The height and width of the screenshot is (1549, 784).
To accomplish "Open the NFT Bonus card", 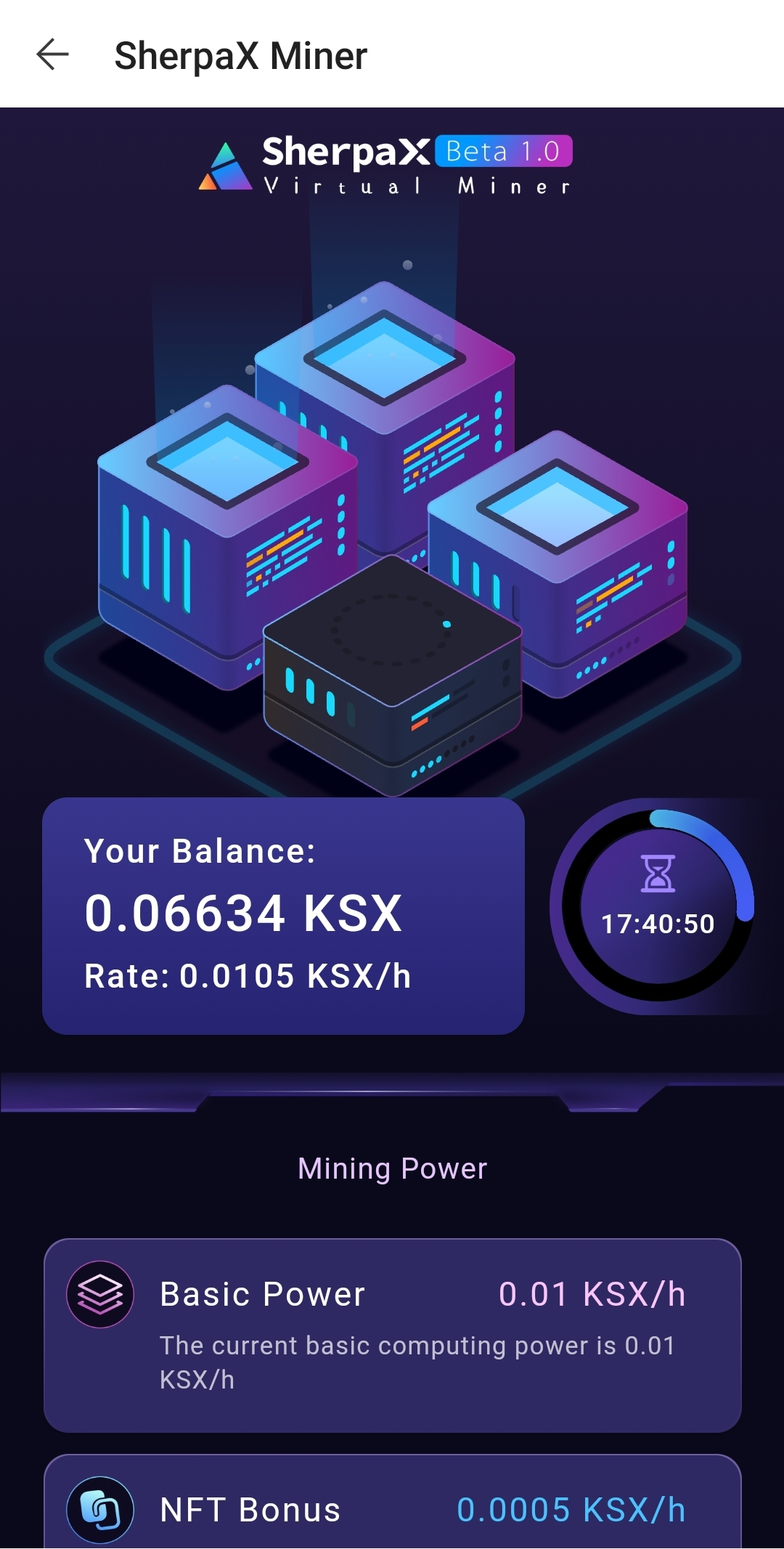I will click(392, 1502).
